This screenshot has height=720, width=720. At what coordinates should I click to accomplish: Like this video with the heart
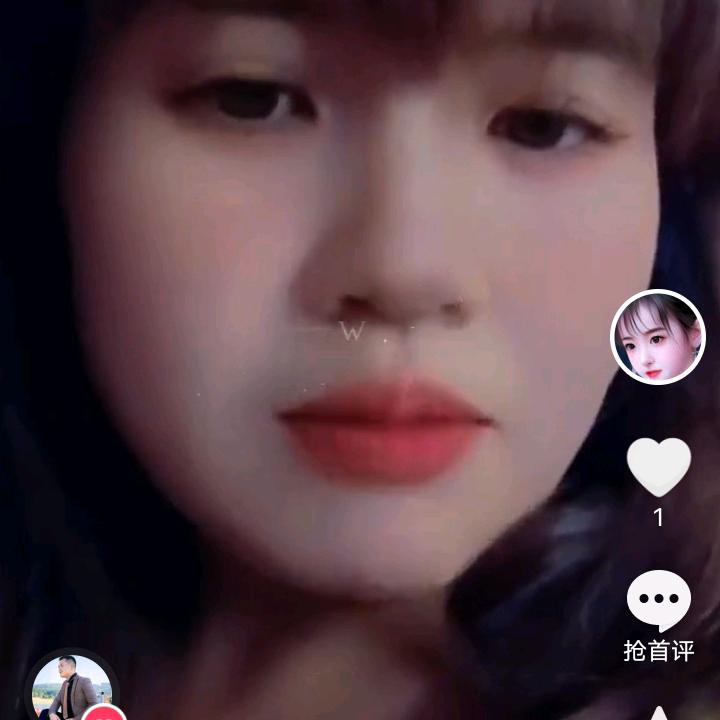[x=658, y=467]
